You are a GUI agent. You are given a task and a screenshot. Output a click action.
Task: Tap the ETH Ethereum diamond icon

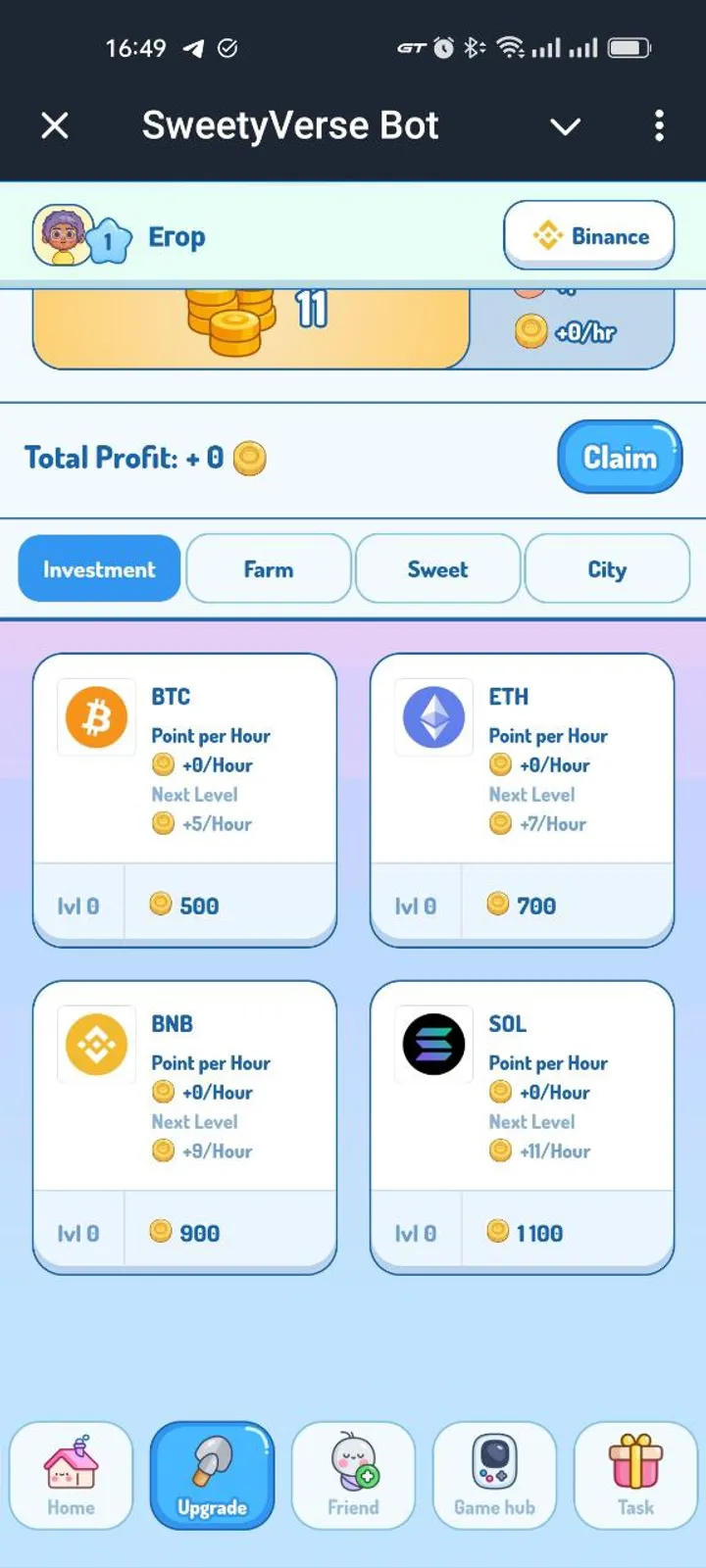click(433, 716)
